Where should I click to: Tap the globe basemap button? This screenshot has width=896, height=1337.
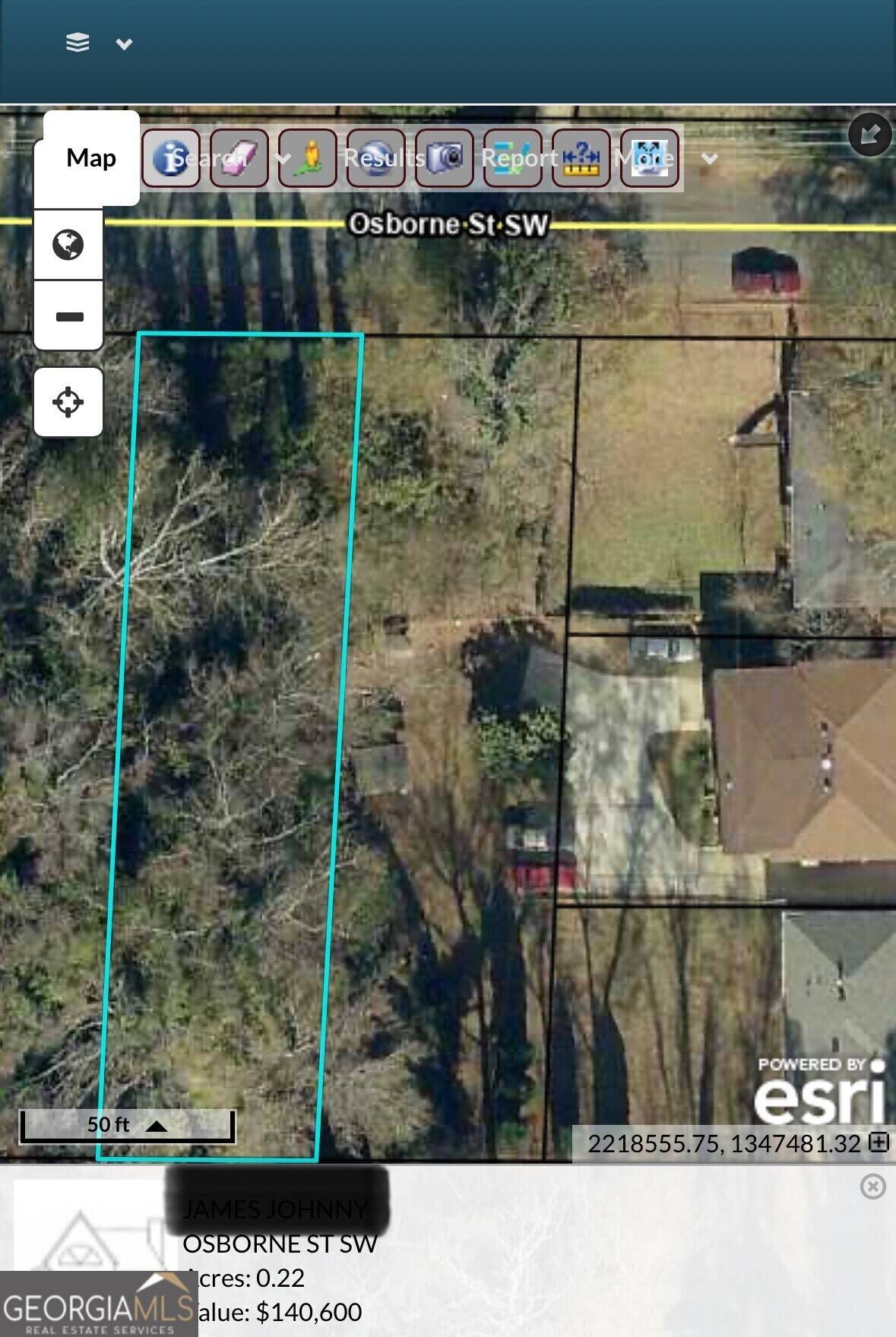(x=68, y=245)
